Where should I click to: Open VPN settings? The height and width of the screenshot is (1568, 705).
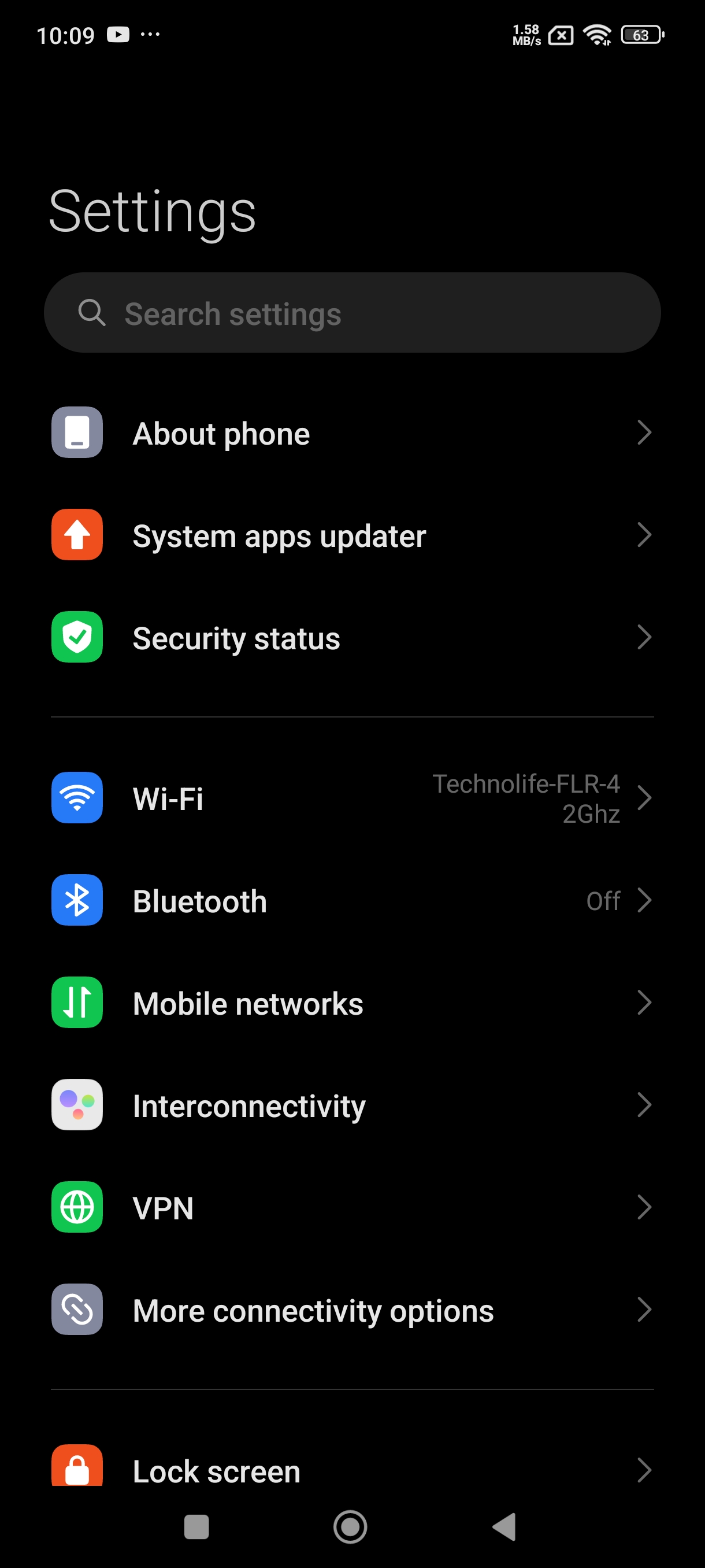[351, 1208]
